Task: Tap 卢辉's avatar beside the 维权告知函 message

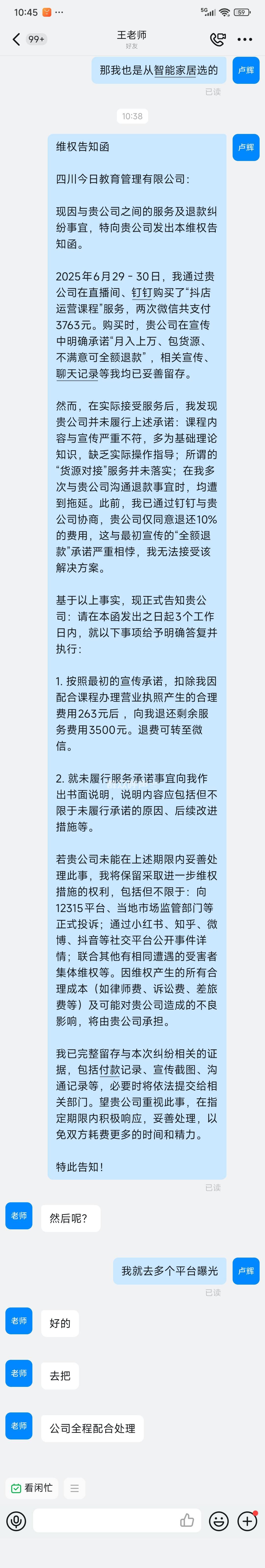Action: [246, 147]
